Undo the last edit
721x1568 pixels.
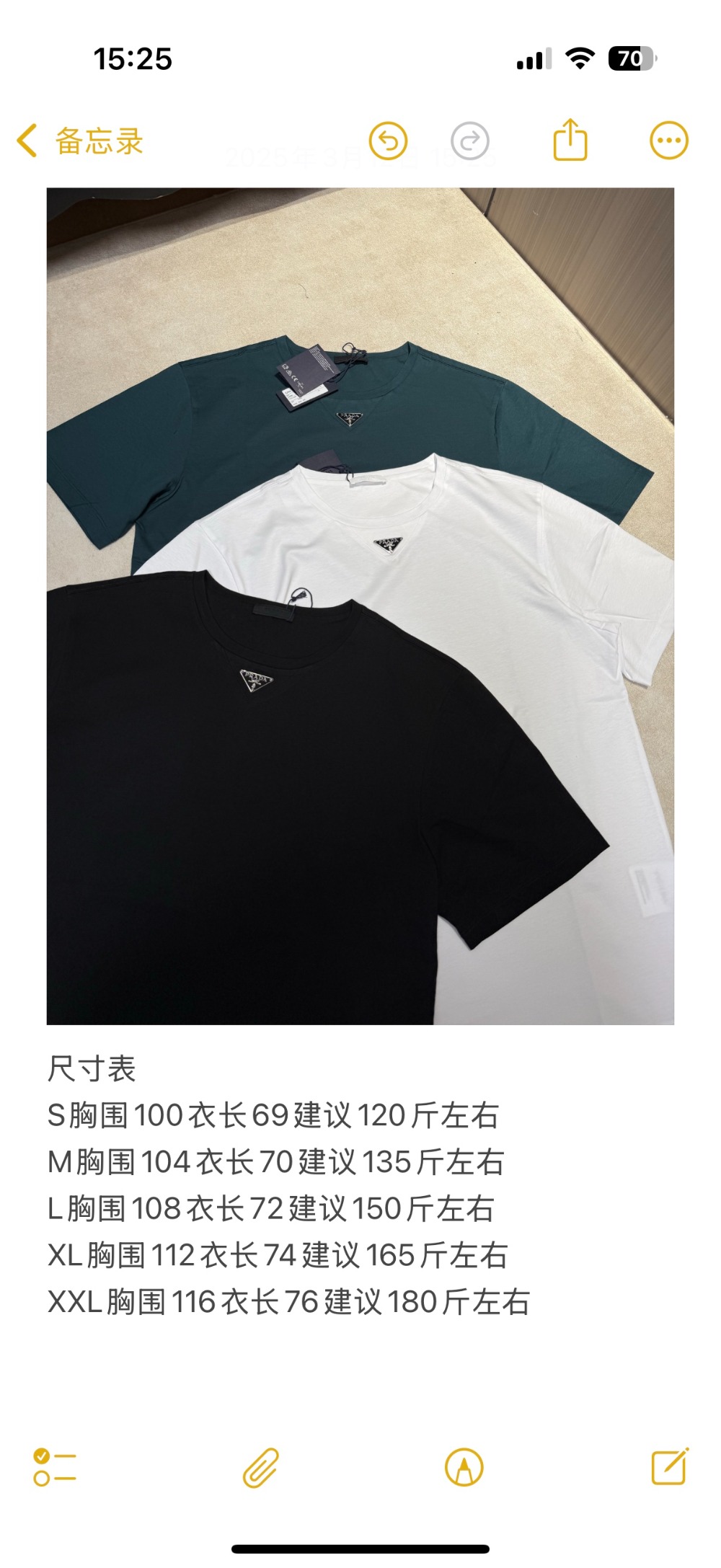(x=389, y=141)
